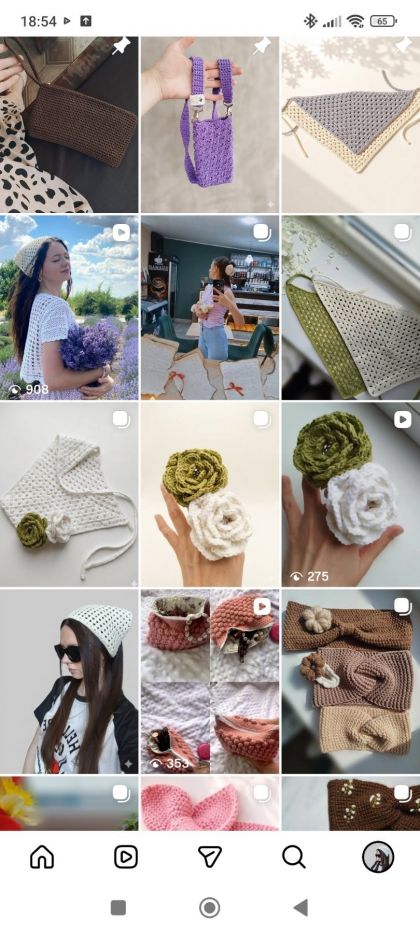This screenshot has height=933, width=420.
Task: Open the brown embroidered headband post
Action: (351, 803)
